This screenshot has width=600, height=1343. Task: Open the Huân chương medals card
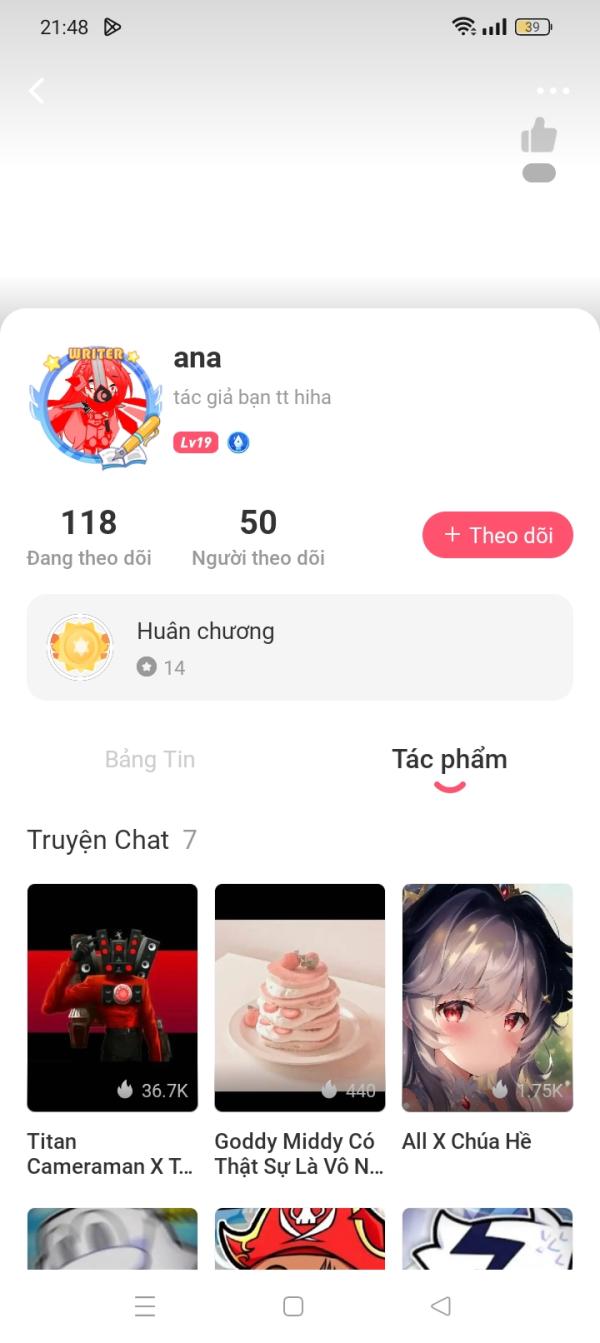click(x=300, y=647)
